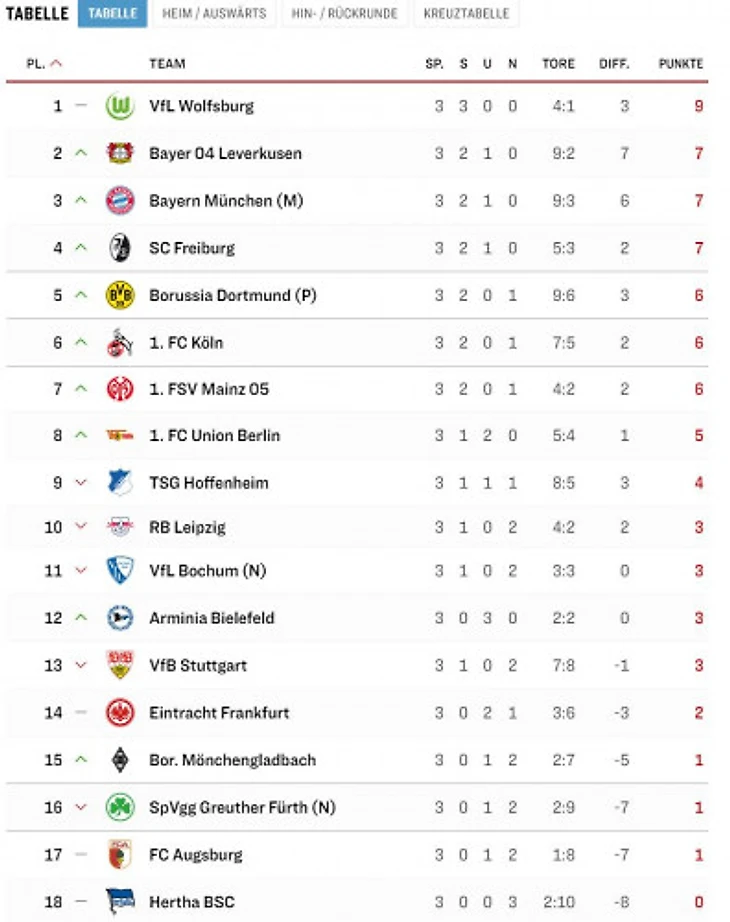Select Arminia Bielefeld in the standings
Screen dimensions: 730x922
click(x=211, y=618)
